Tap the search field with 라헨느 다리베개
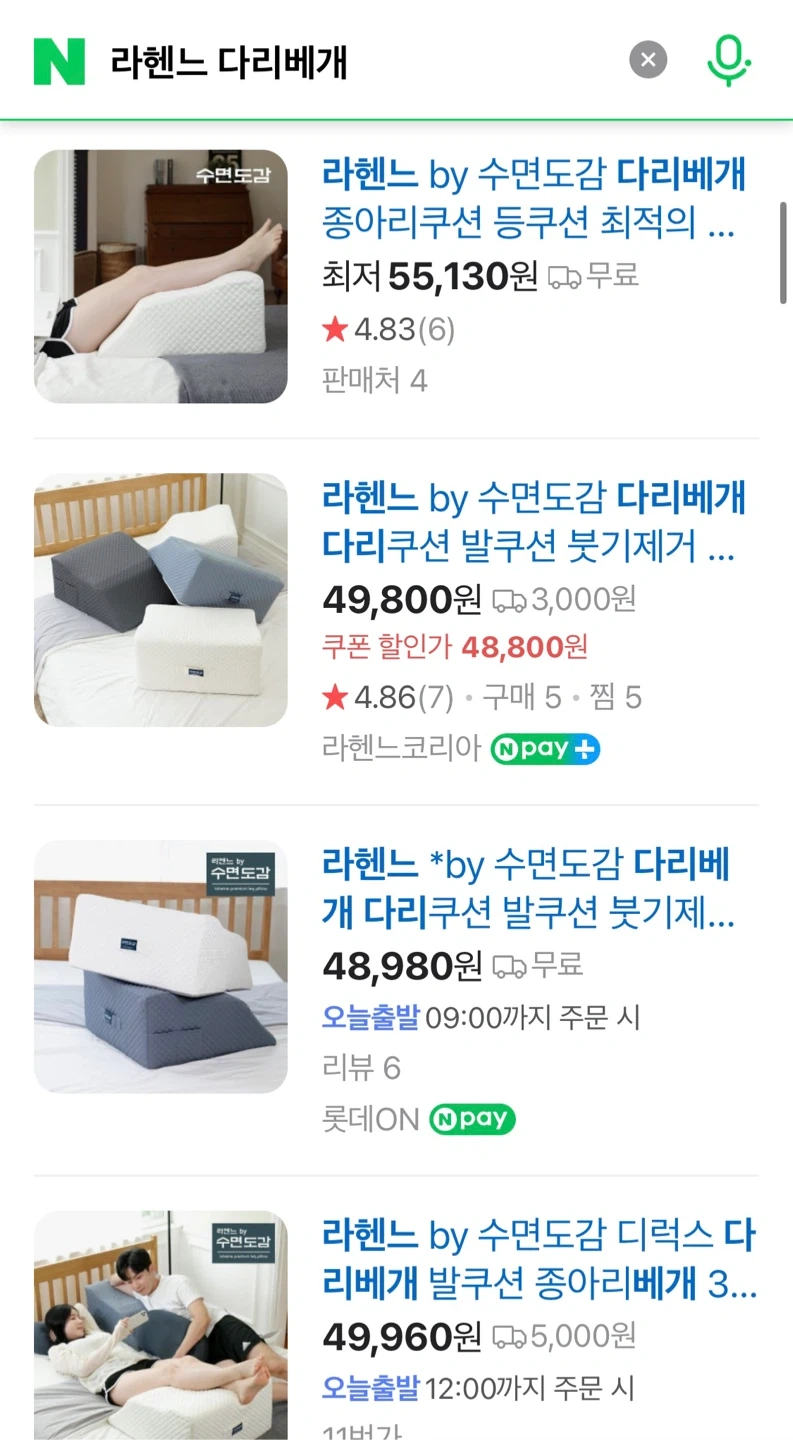The height and width of the screenshot is (1440, 793). (x=360, y=62)
